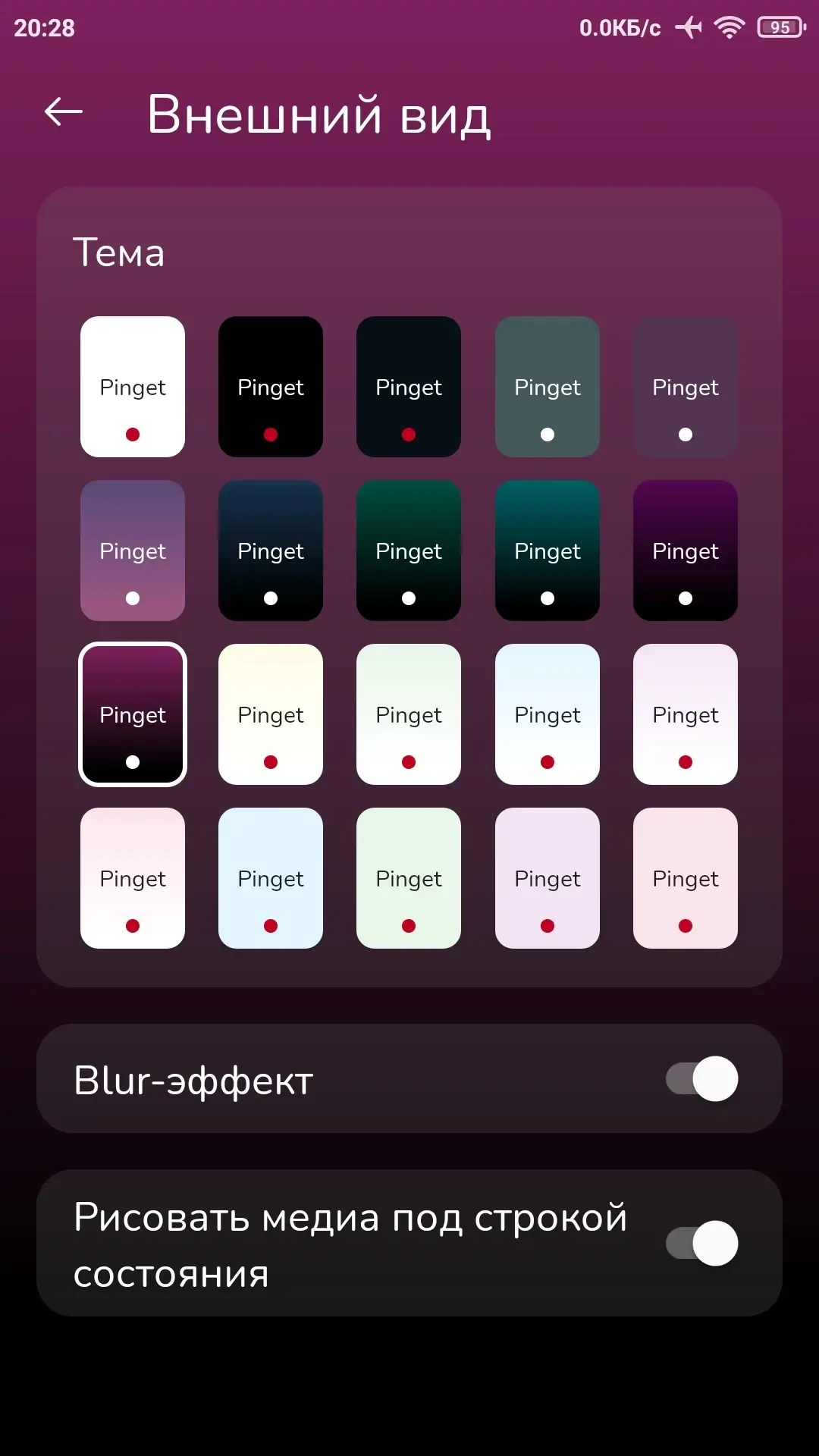819x1456 pixels.
Task: Apply the solid light green Pinget theme
Action: click(x=409, y=878)
